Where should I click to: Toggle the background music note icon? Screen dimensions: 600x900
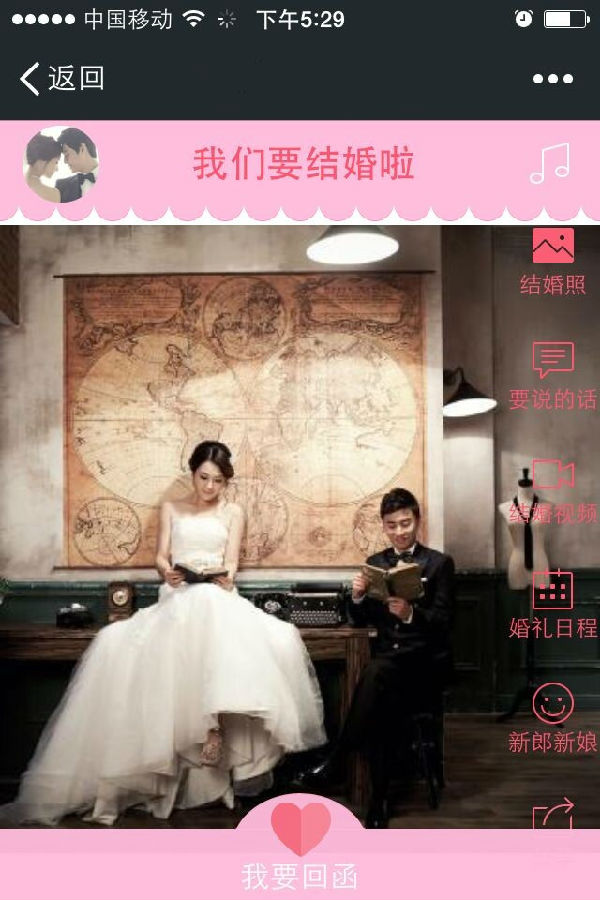tap(549, 164)
